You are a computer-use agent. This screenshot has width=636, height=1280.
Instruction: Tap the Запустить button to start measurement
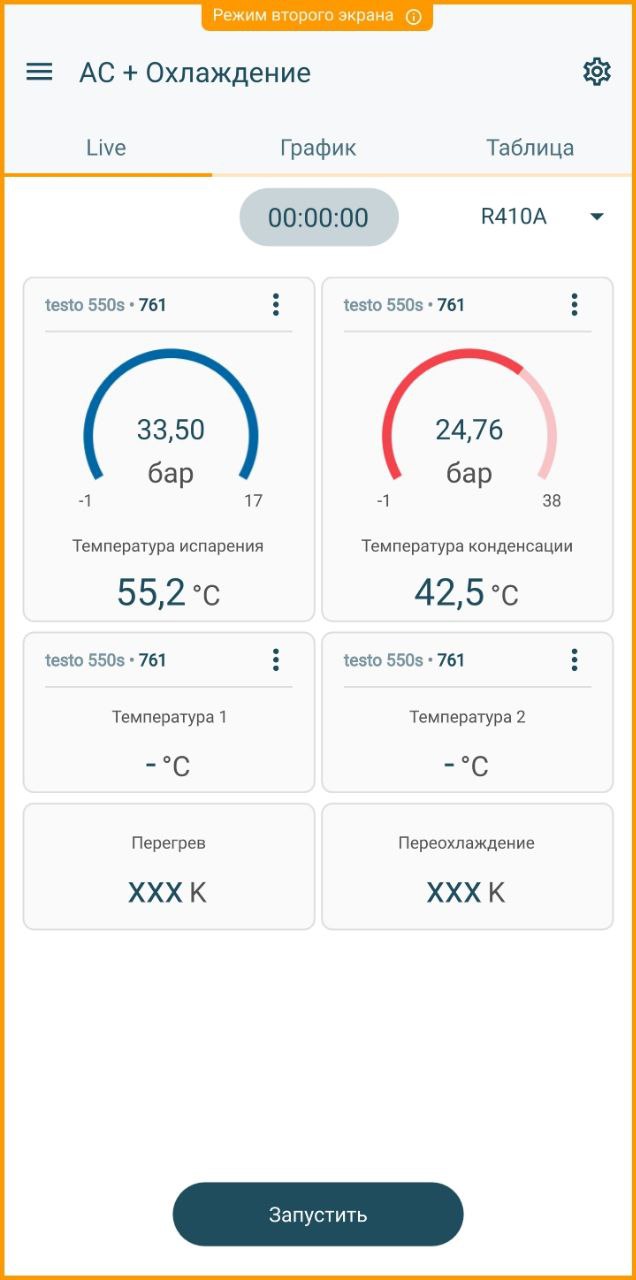coord(318,1215)
